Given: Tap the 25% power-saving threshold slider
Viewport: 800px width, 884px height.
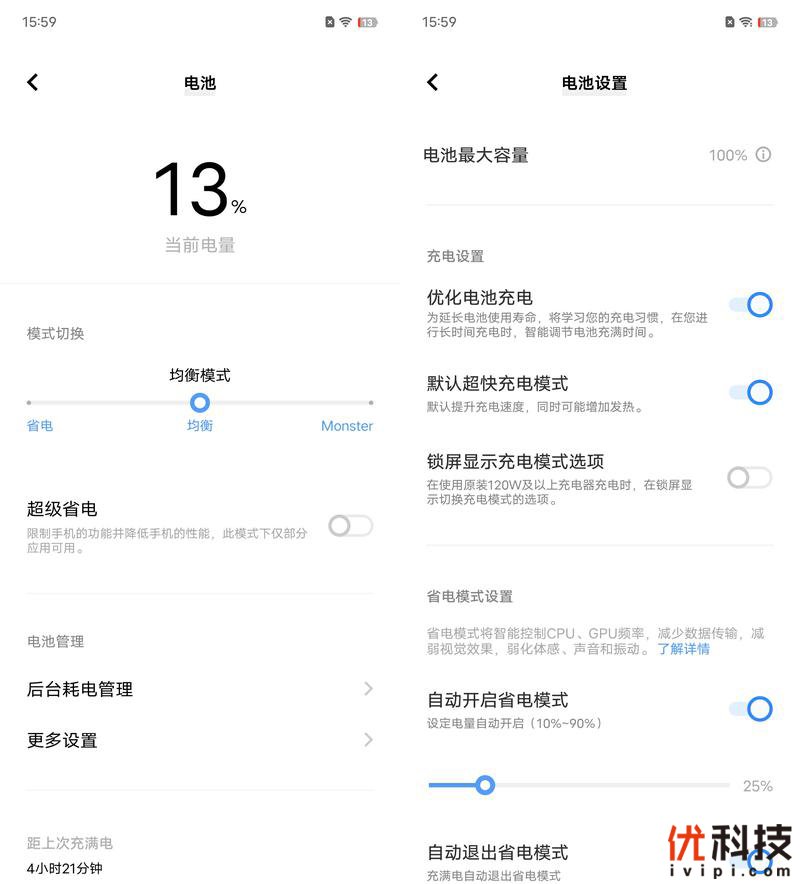Looking at the screenshot, I should coord(485,785).
